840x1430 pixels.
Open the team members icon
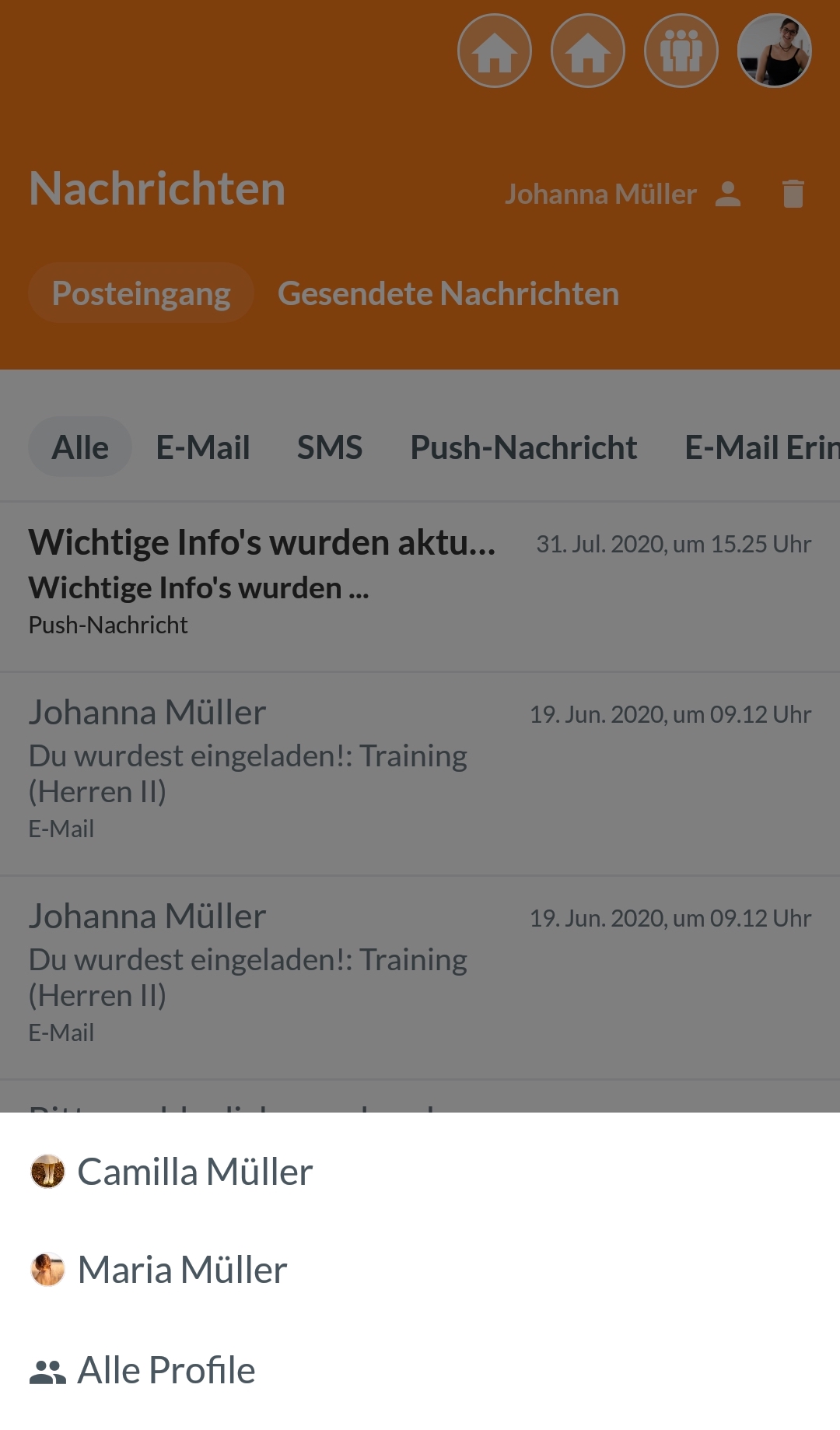point(681,51)
